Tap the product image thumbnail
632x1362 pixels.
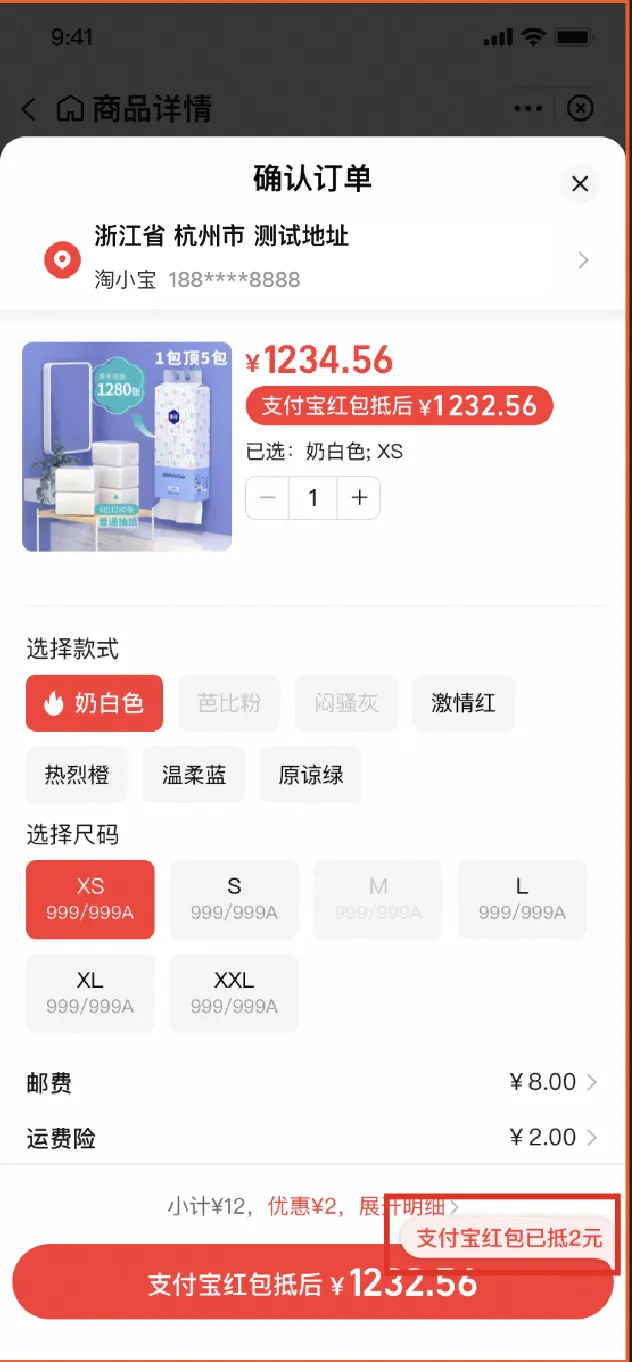127,446
